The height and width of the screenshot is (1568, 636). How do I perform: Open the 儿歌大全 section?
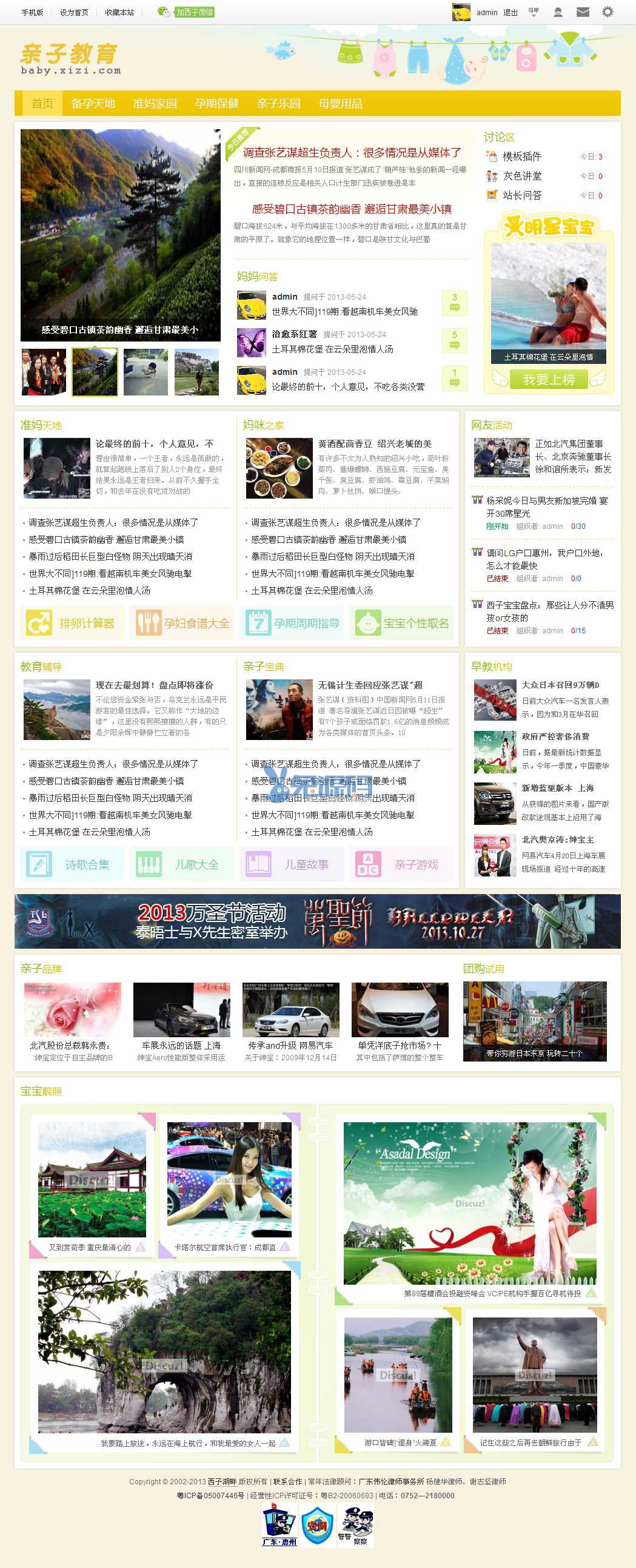point(181,864)
